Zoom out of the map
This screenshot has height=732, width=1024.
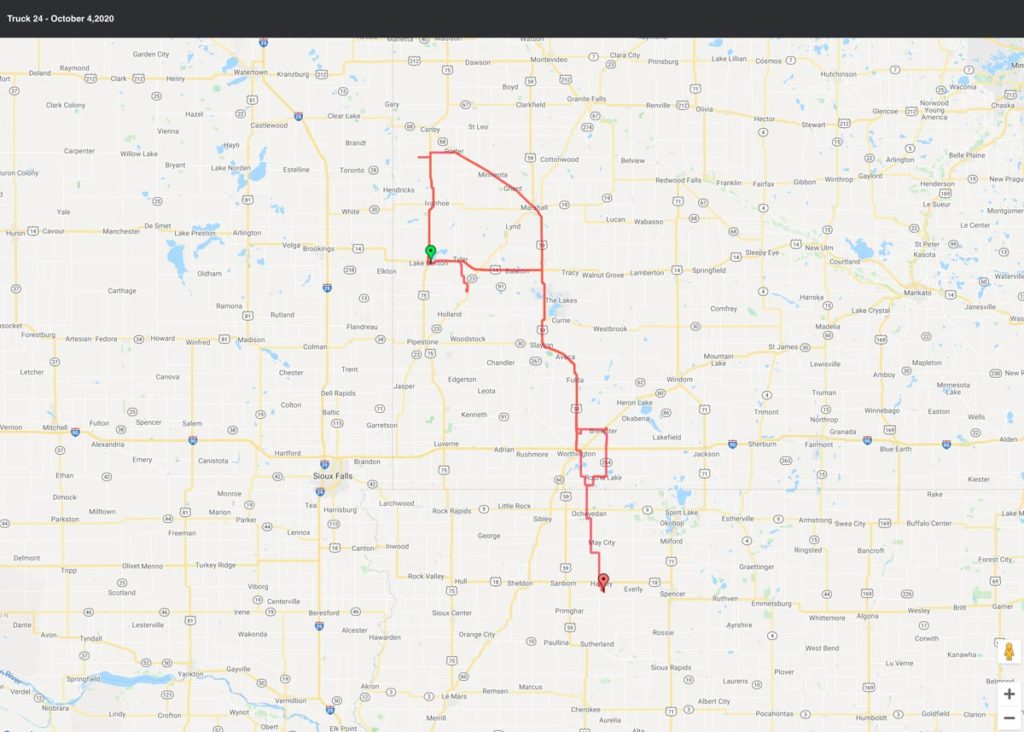(x=1009, y=717)
